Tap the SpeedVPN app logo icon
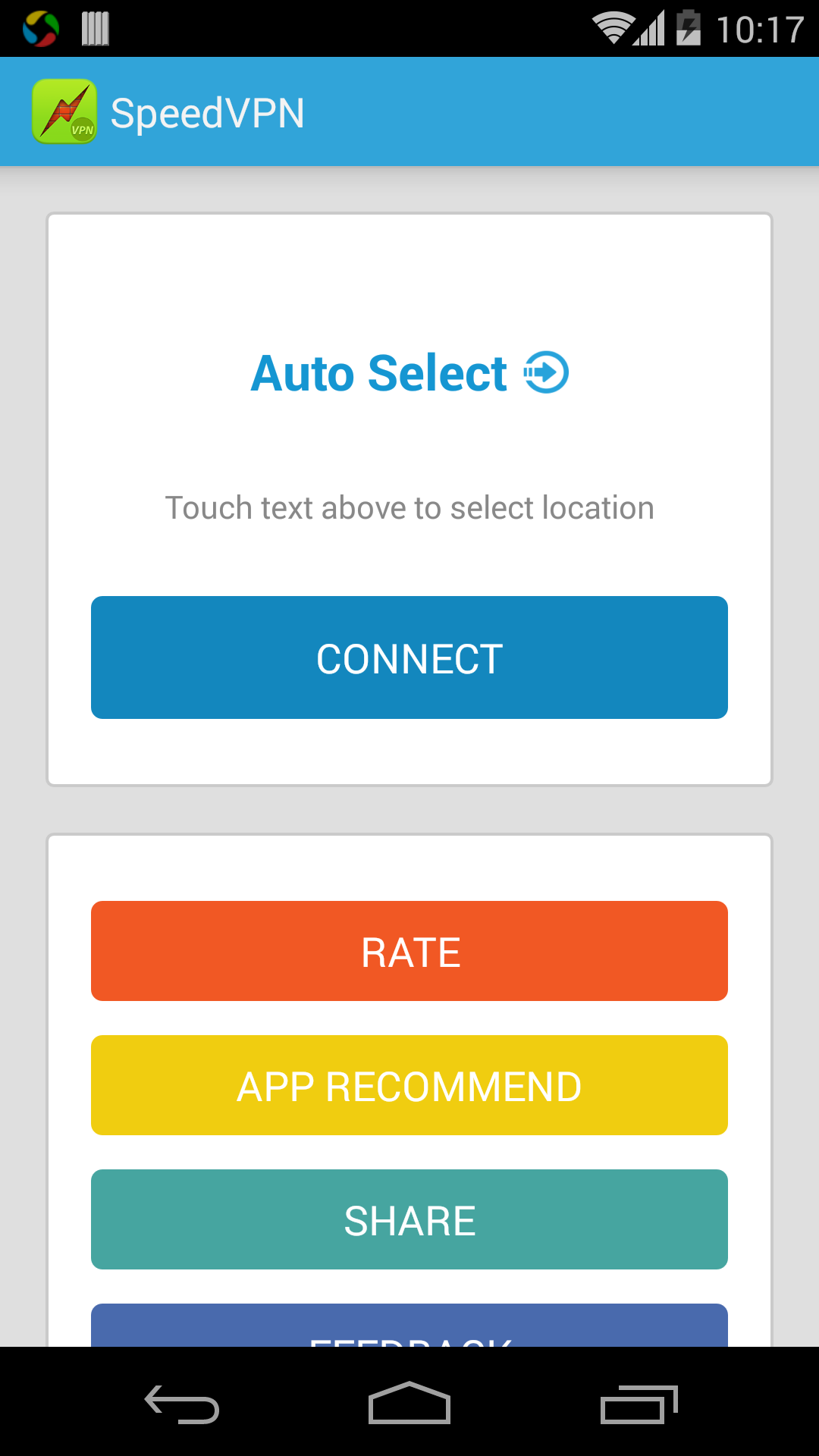 coord(65,111)
